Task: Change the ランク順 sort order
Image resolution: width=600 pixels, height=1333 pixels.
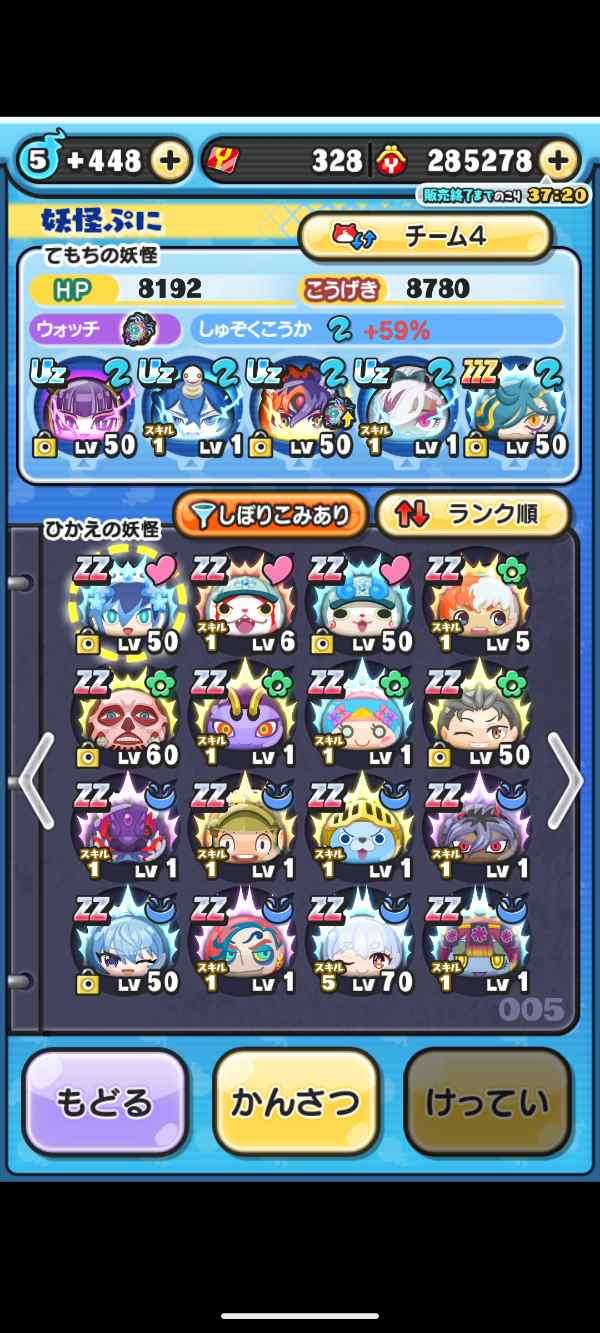Action: tap(473, 515)
